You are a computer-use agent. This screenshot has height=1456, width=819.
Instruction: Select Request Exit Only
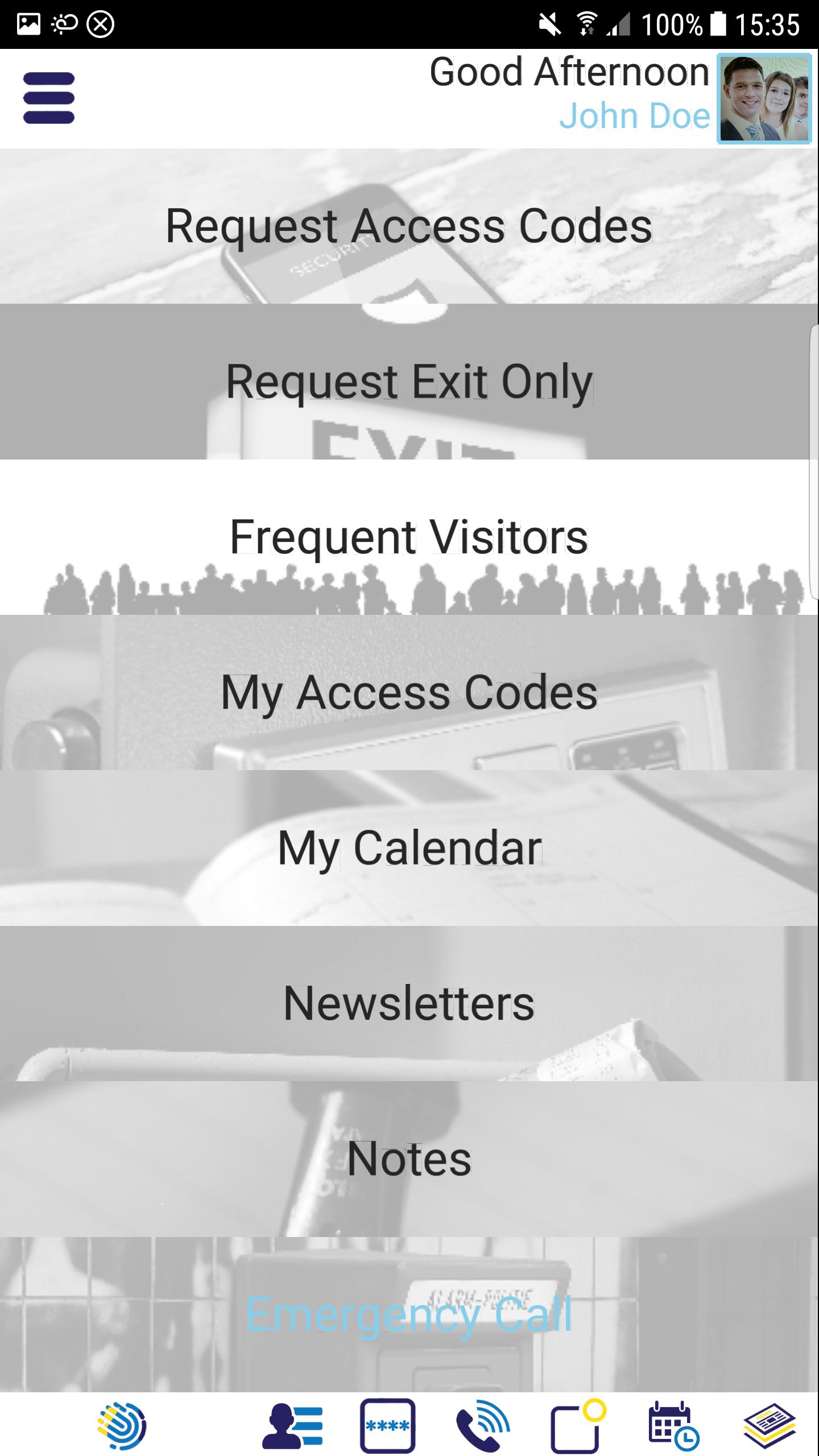[x=408, y=382]
